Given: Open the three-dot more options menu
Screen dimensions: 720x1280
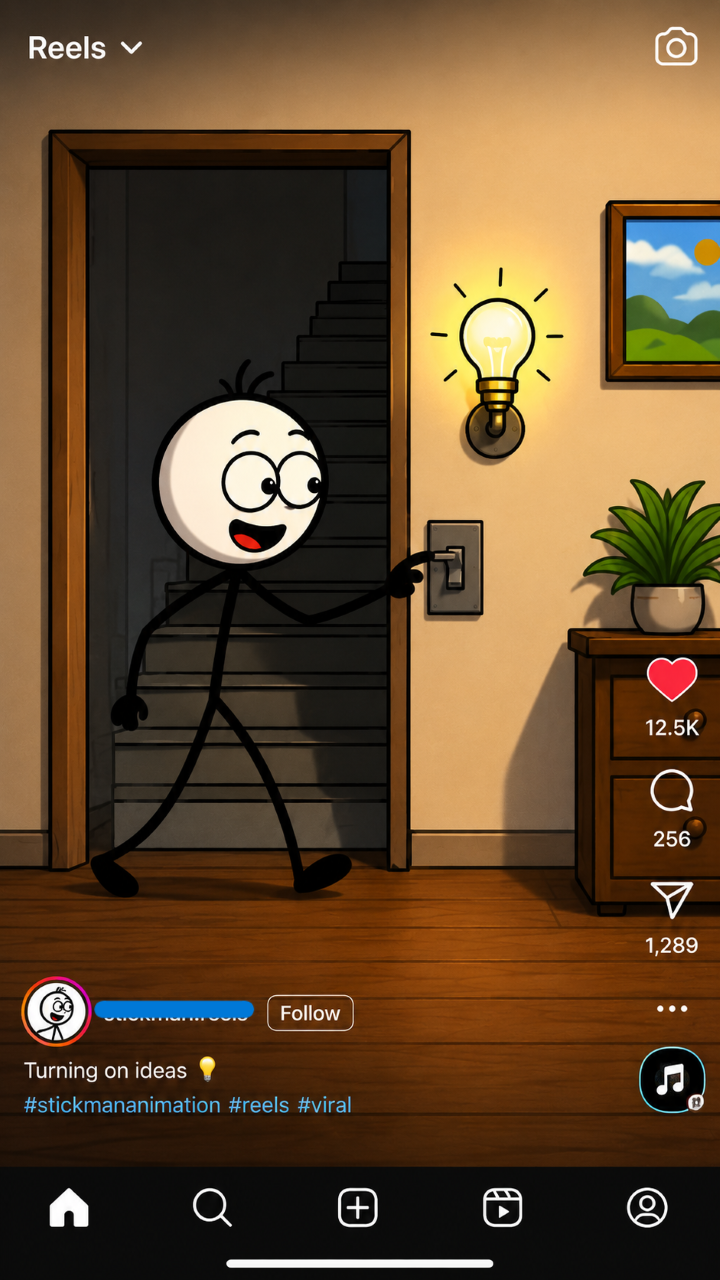Looking at the screenshot, I should pyautogui.click(x=672, y=1009).
